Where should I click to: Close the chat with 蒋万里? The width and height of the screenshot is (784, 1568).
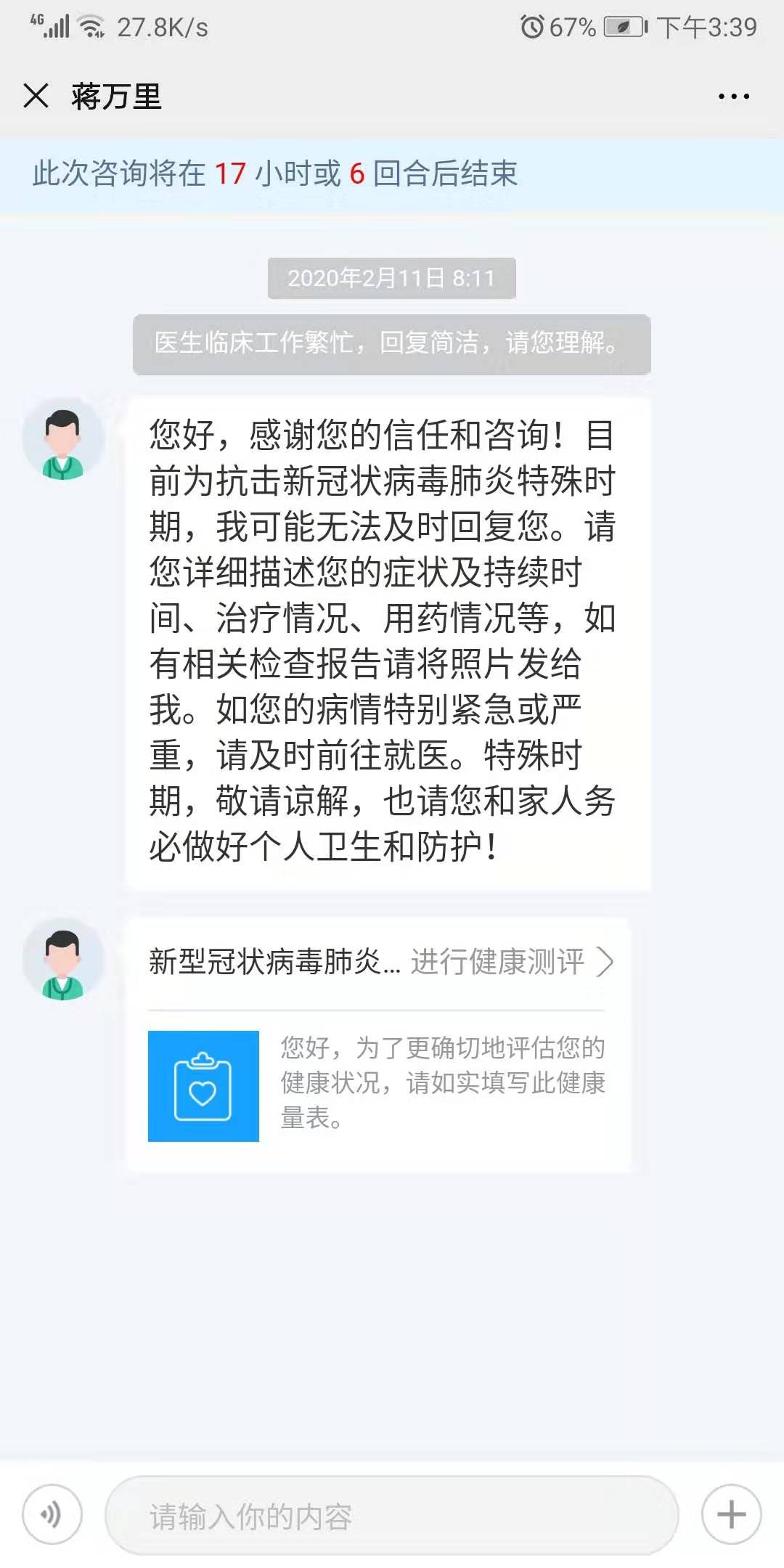36,96
